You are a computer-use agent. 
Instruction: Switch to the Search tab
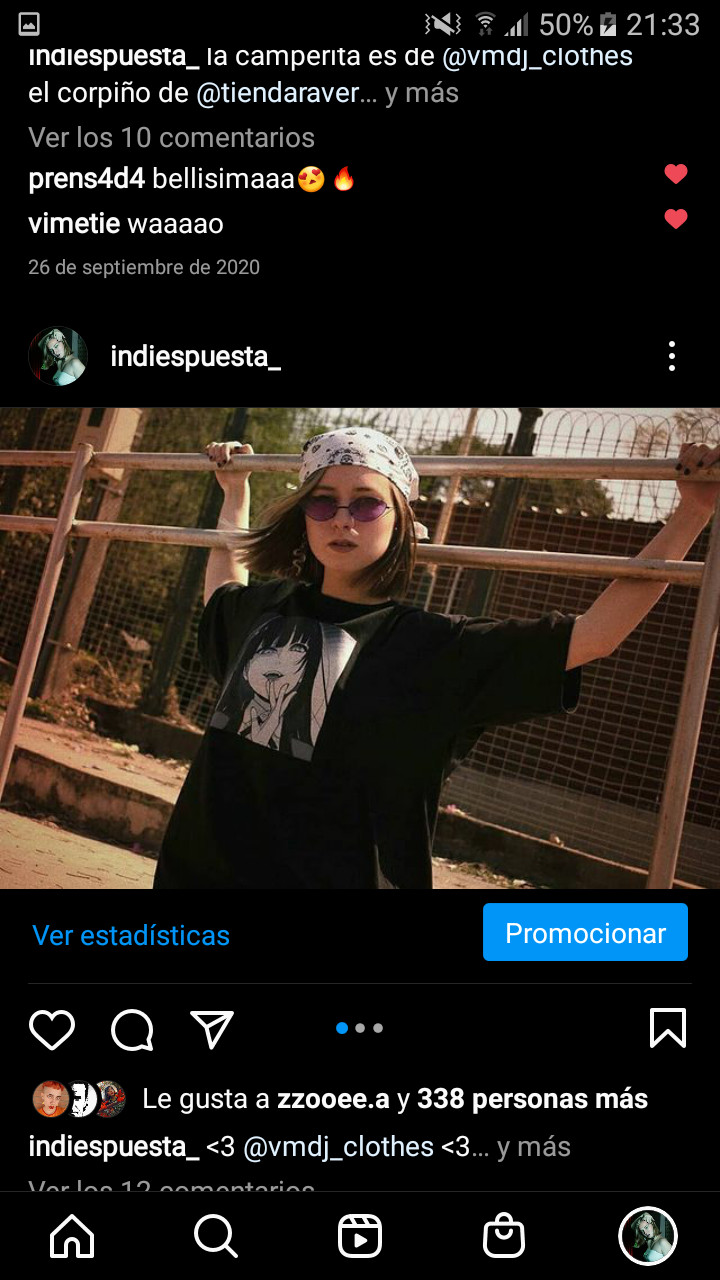(x=216, y=1238)
